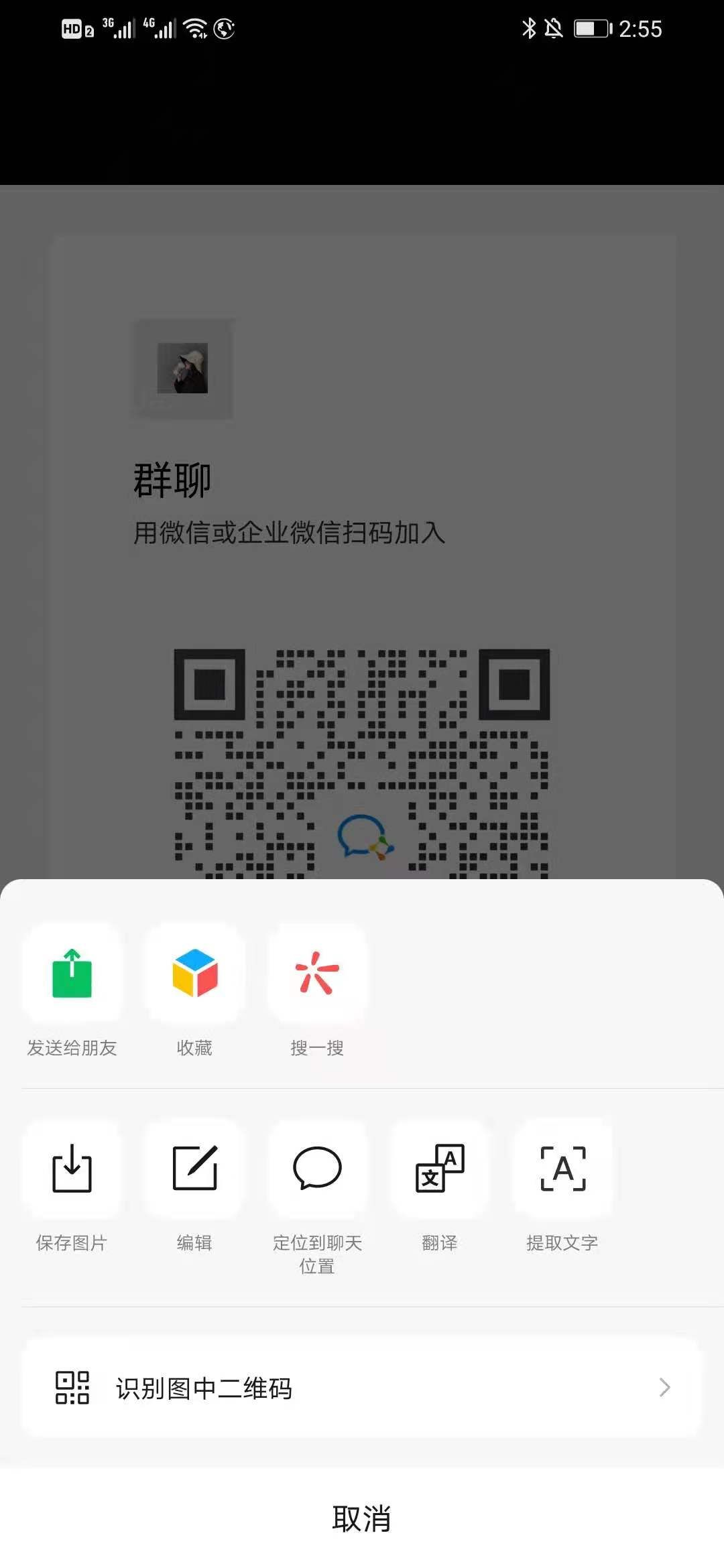Select 提取文字 to extract text
The width and height of the screenshot is (724, 1568).
point(562,1169)
